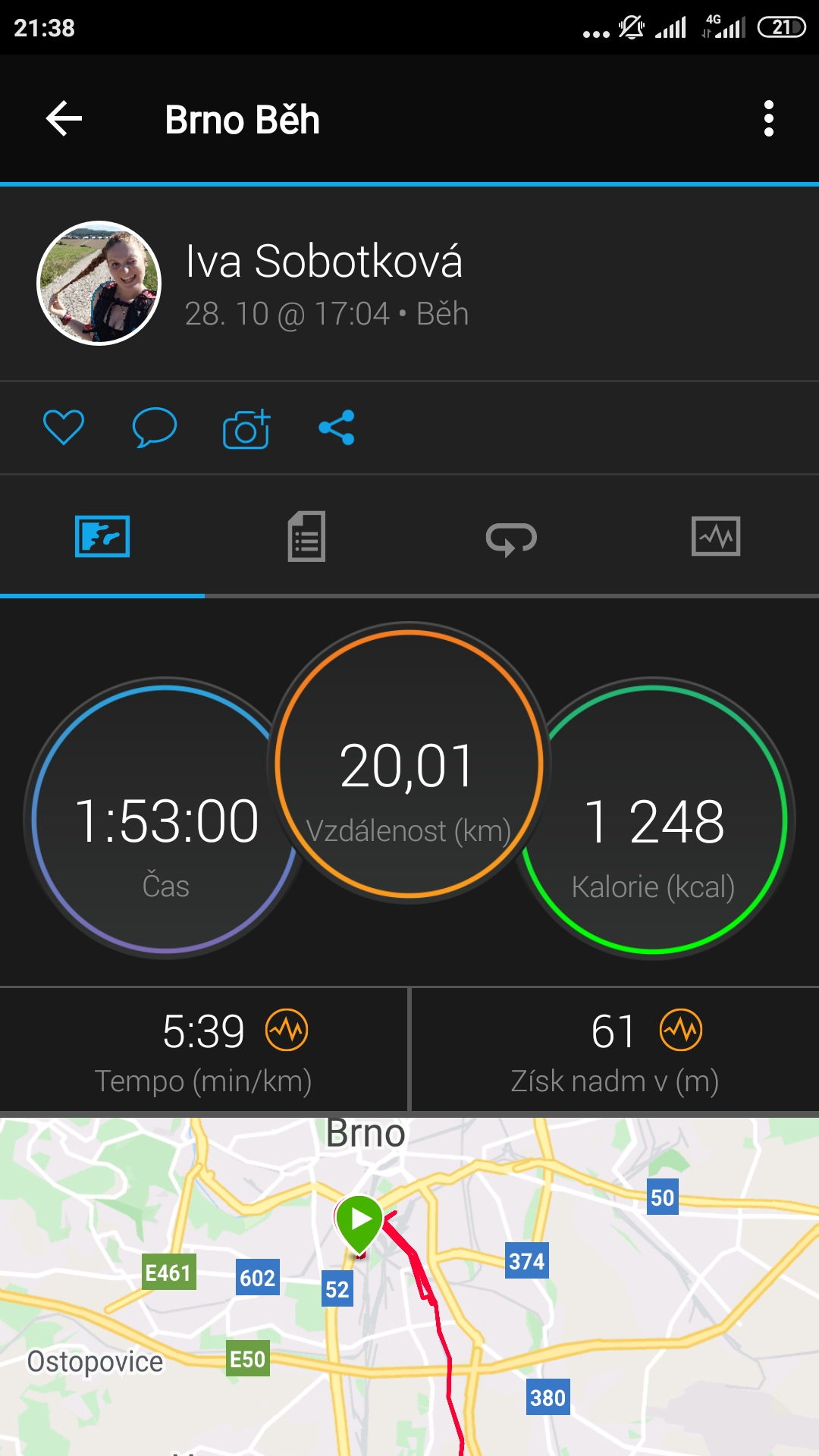Open the route map of Brno

coord(409,1286)
